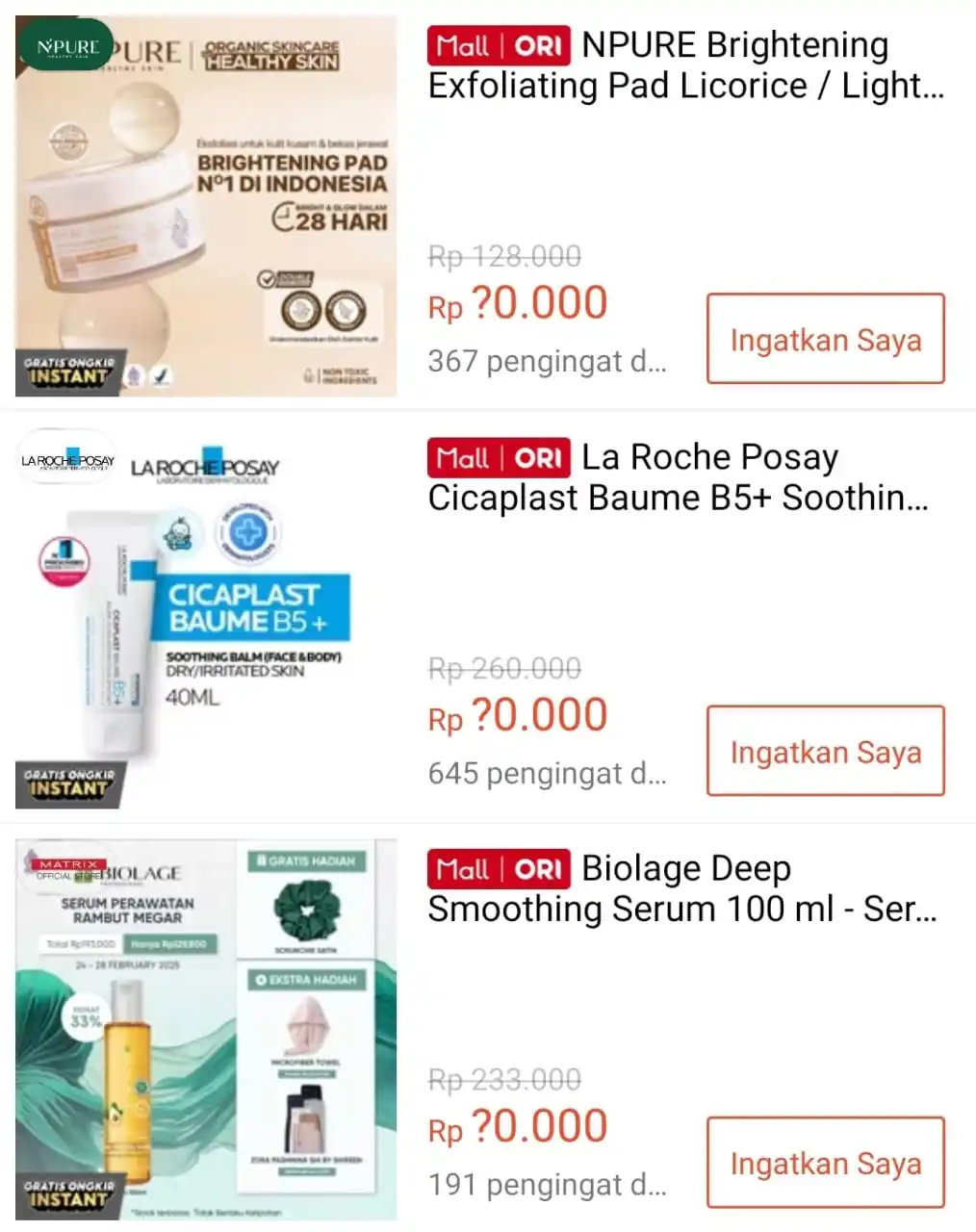Set reminder for La Roche Posay Cicaplast
Image resolution: width=976 pixels, height=1232 pixels.
point(825,751)
